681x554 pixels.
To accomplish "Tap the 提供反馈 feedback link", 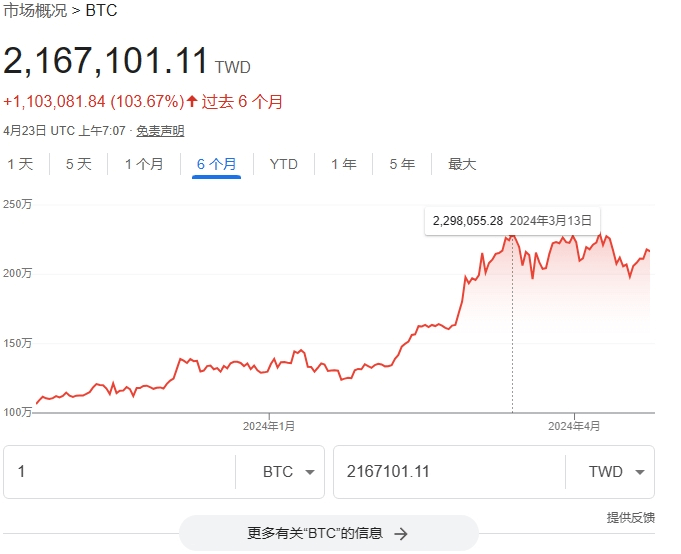I will pos(630,517).
